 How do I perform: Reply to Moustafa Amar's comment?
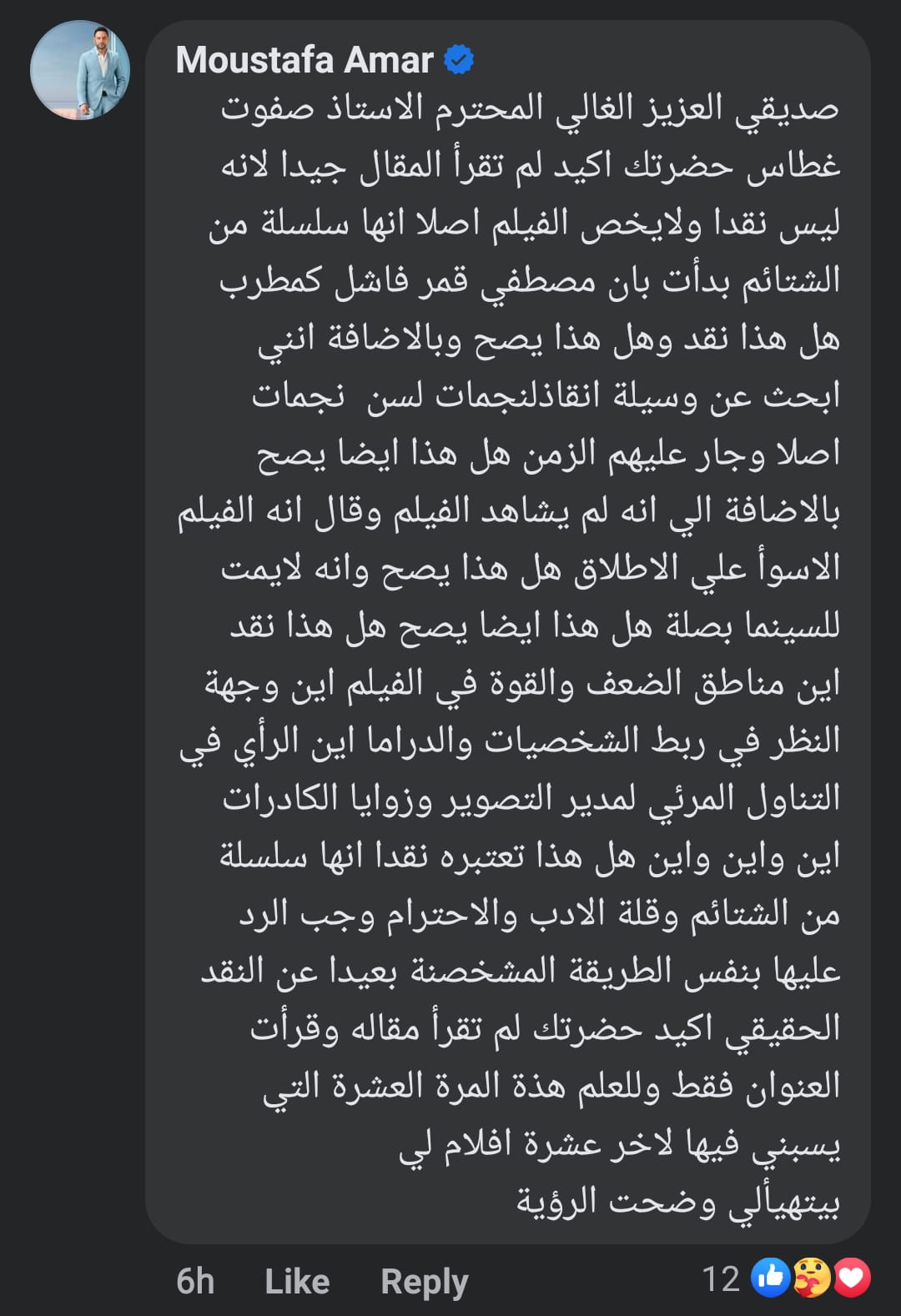point(424,1281)
